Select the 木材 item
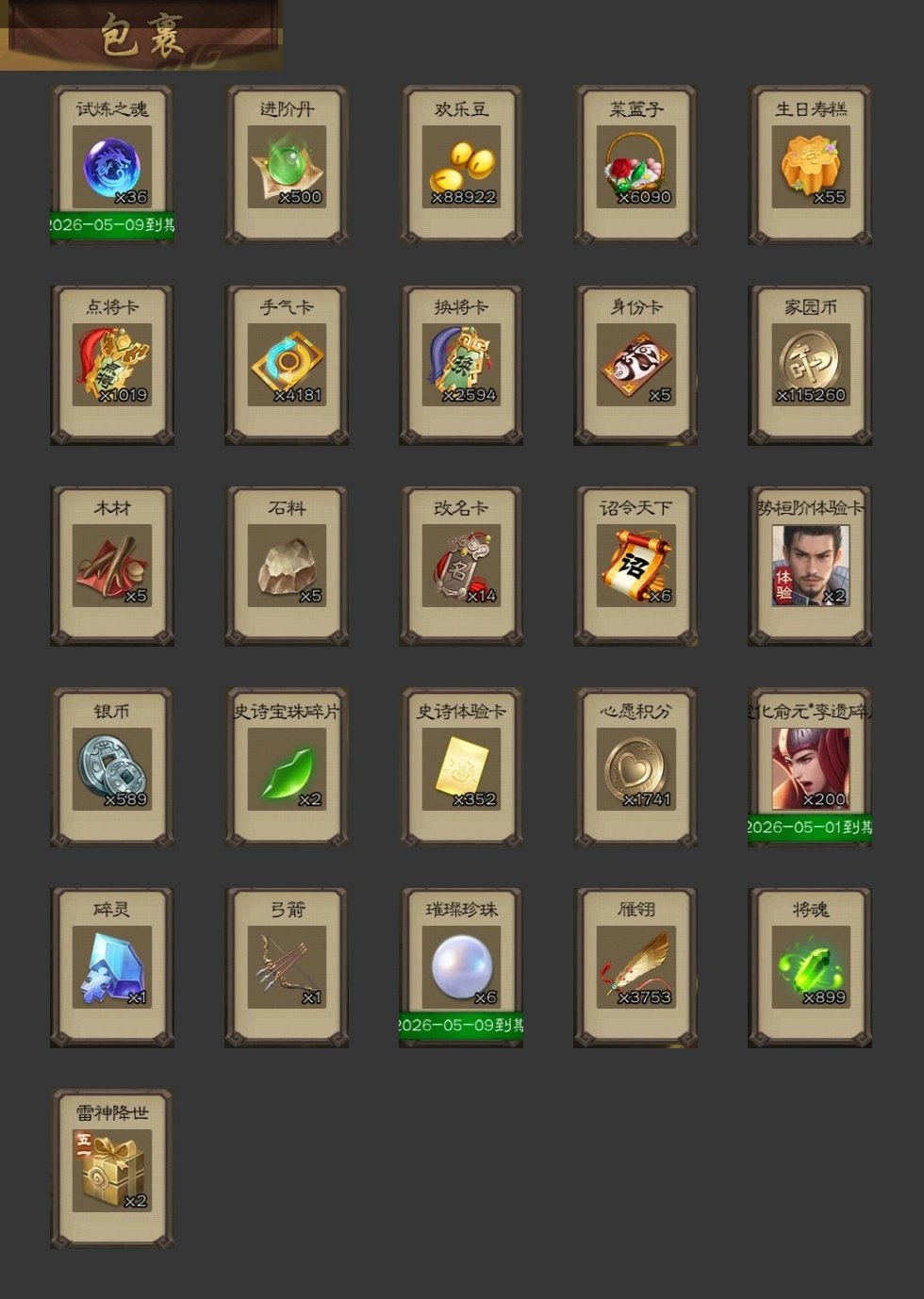924x1299 pixels. [111, 566]
